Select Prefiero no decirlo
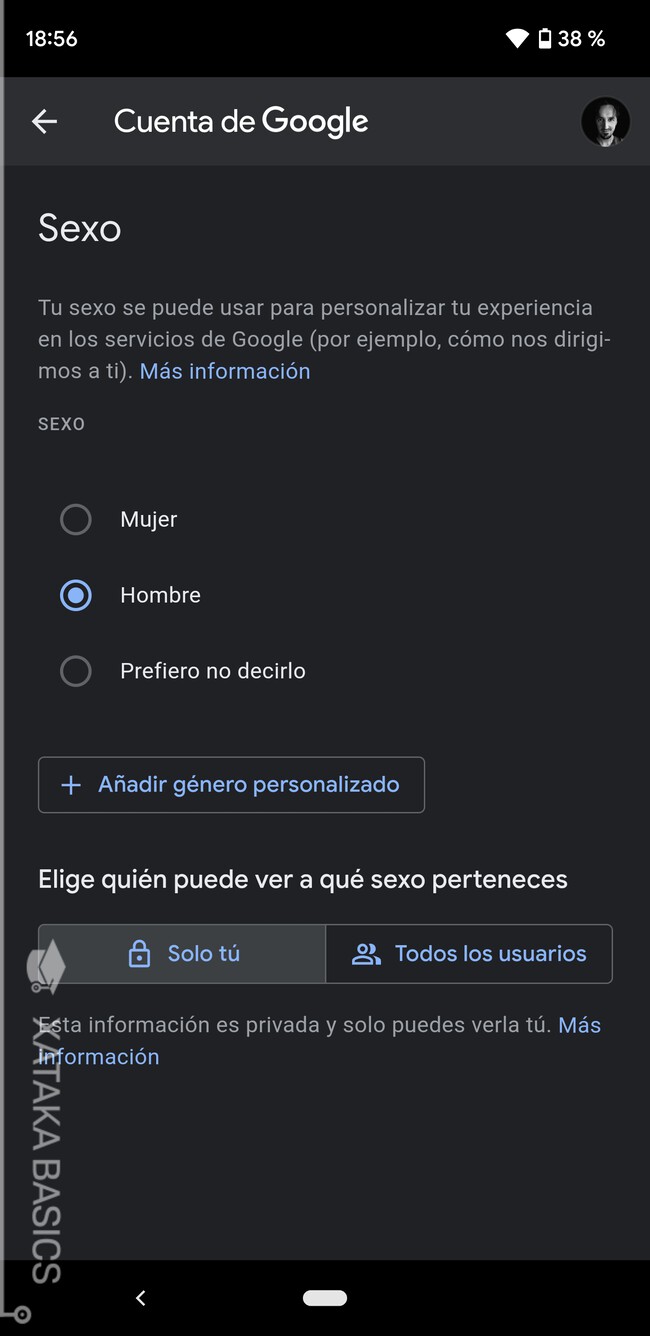The height and width of the screenshot is (1336, 650). [76, 671]
